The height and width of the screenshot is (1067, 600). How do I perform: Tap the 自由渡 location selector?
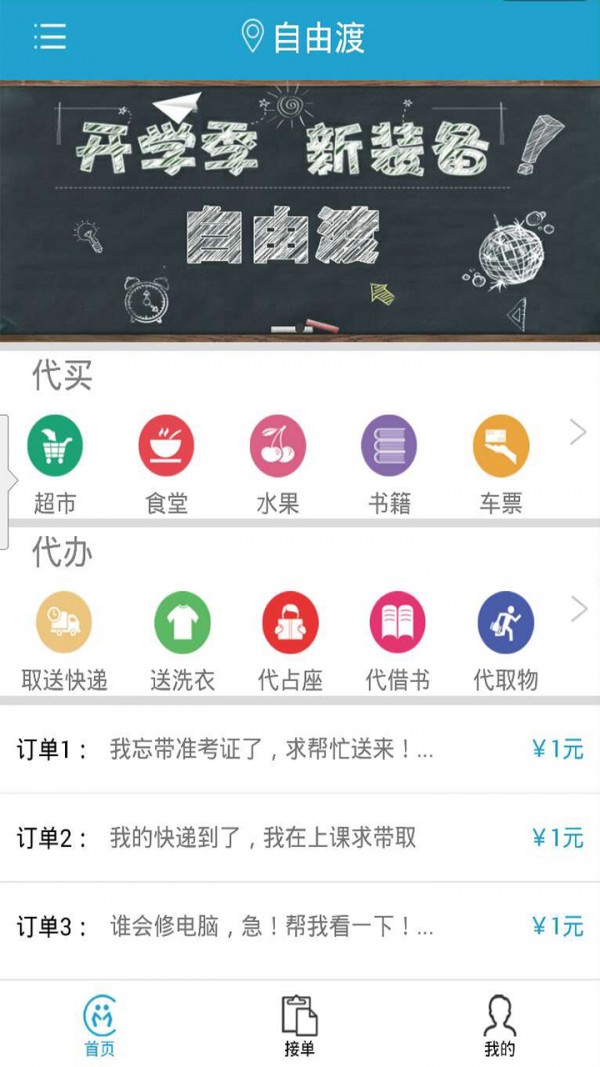(303, 38)
